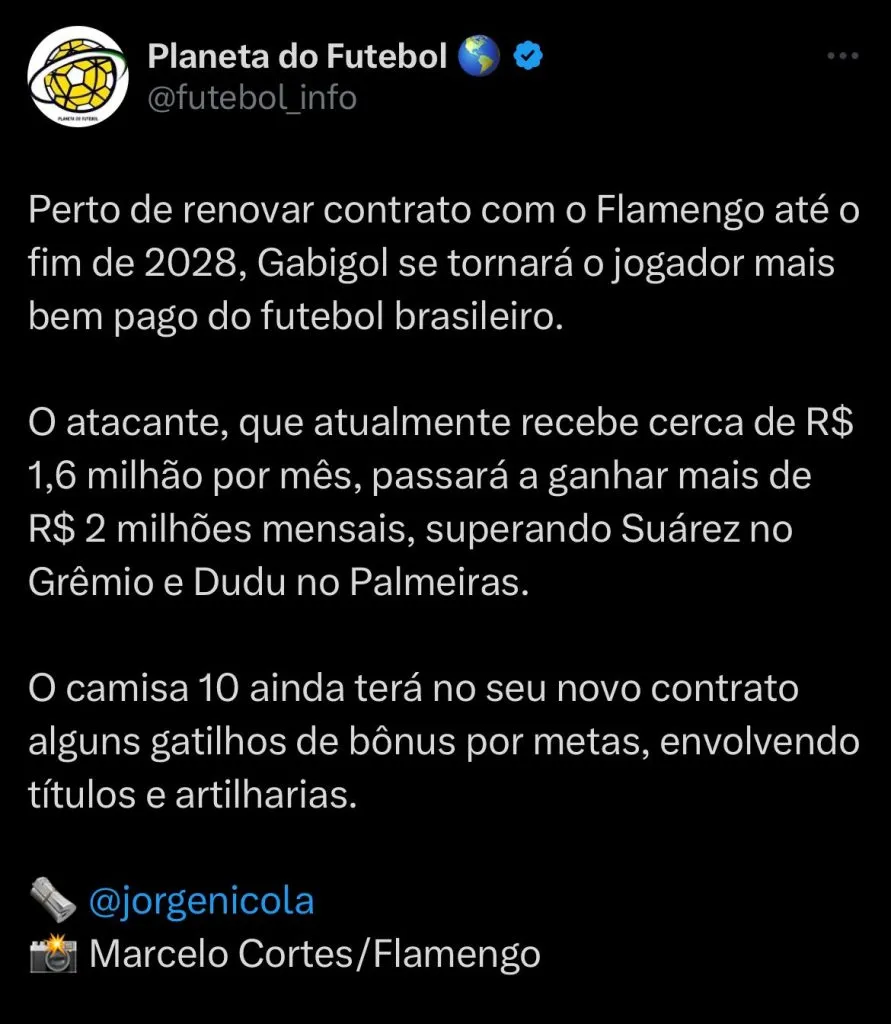
Task: Open the tweet's three-dot overflow menu
Action: [842, 57]
